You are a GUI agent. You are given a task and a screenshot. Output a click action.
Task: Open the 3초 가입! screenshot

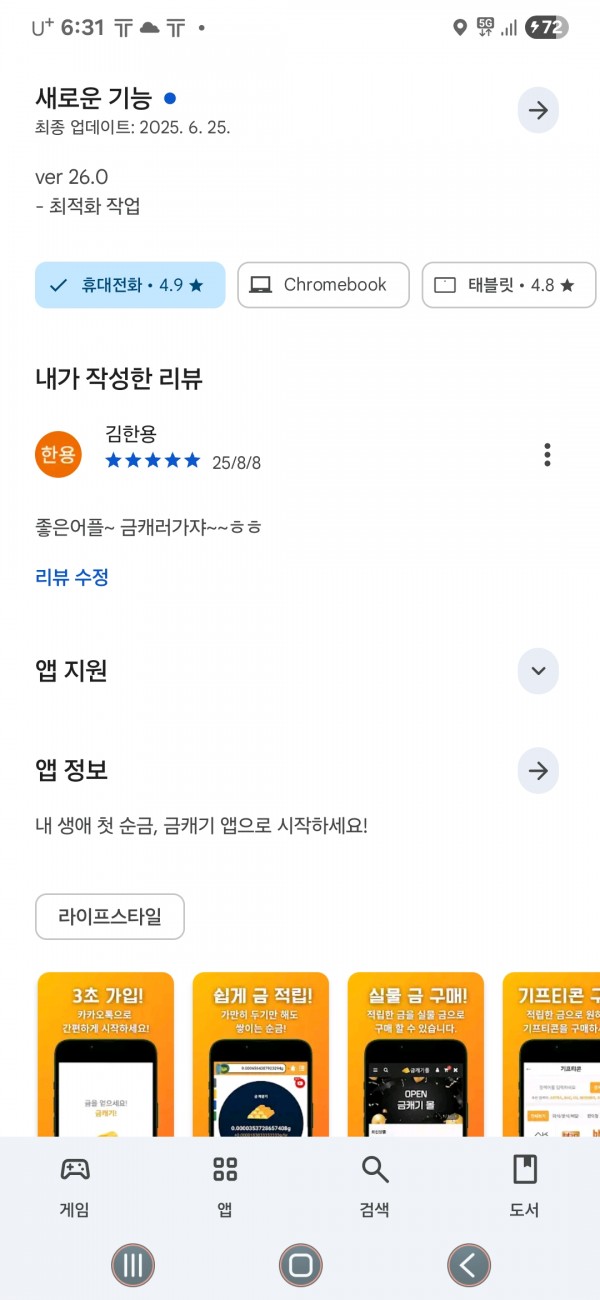click(x=105, y=1054)
